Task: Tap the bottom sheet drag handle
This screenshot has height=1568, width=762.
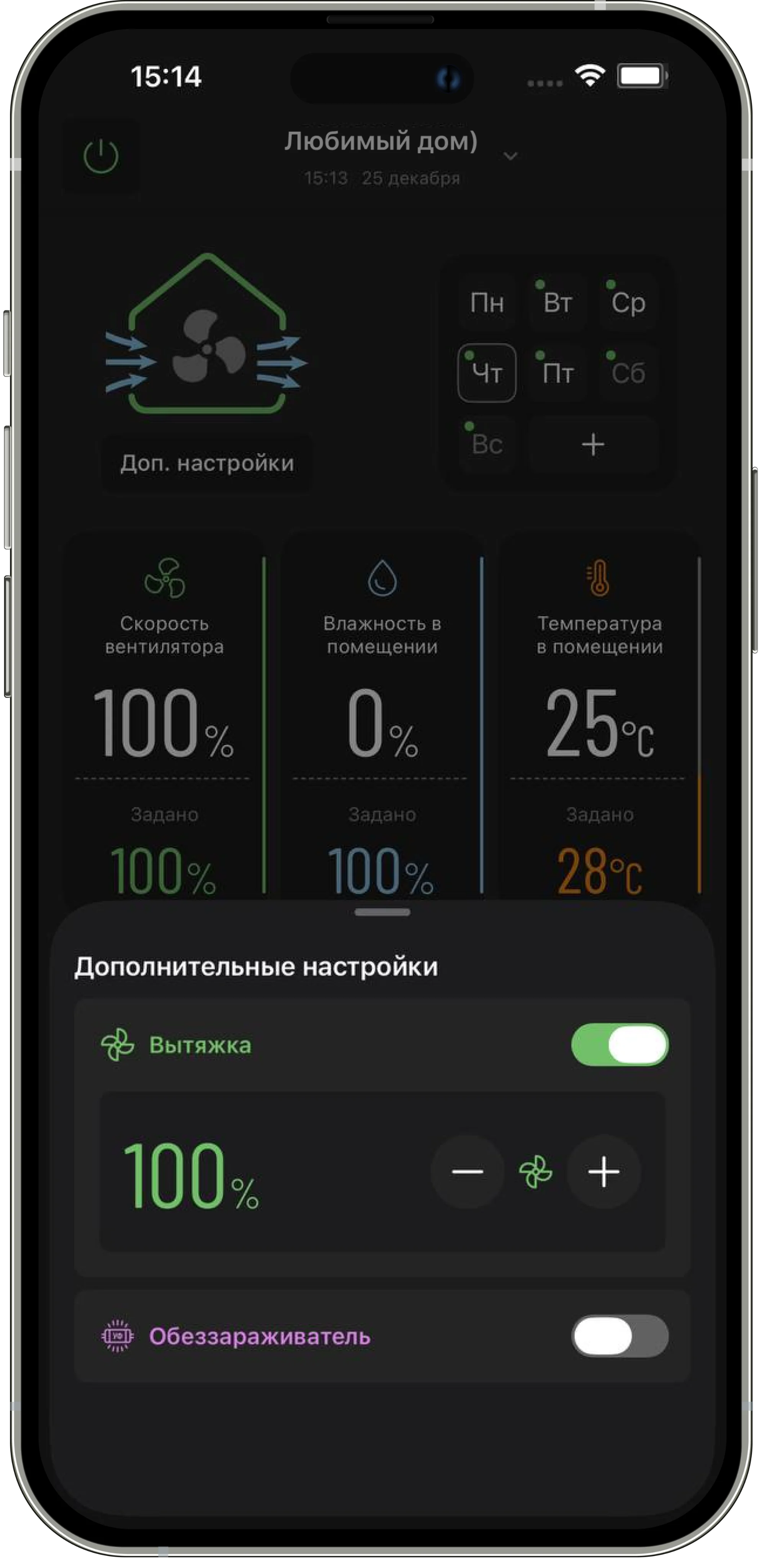Action: click(x=382, y=912)
